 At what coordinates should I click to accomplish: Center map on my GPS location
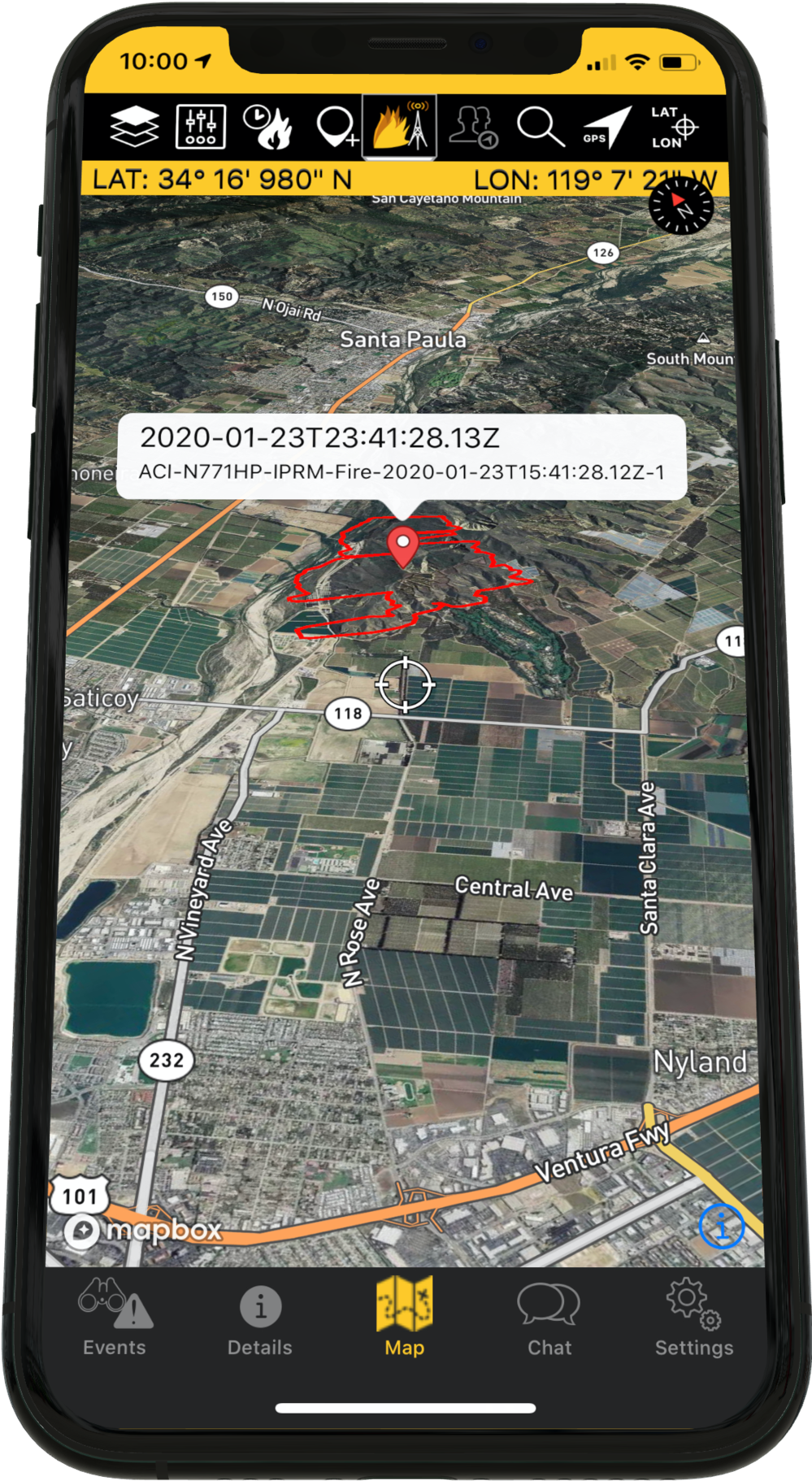[606, 128]
